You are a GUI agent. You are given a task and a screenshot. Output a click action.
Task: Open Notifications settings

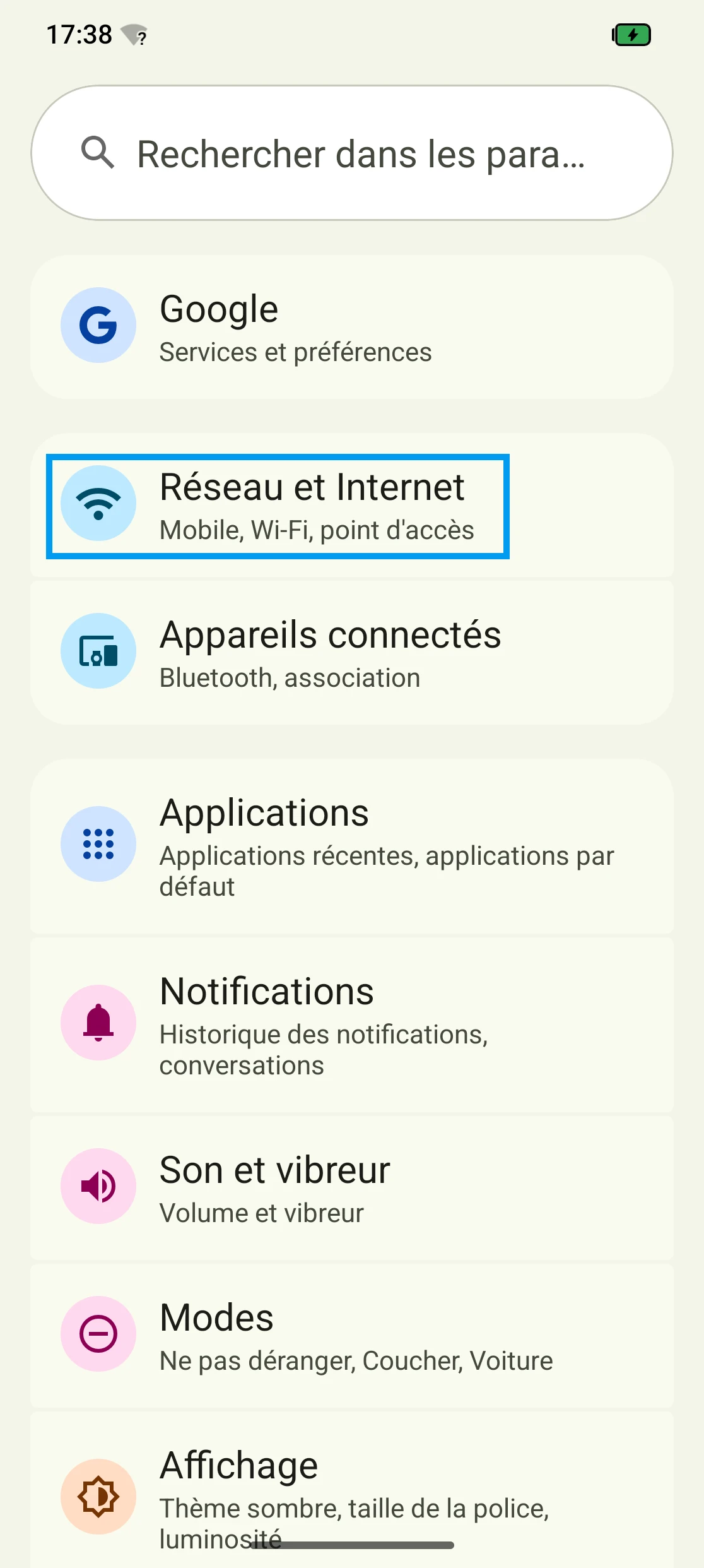pos(352,1024)
